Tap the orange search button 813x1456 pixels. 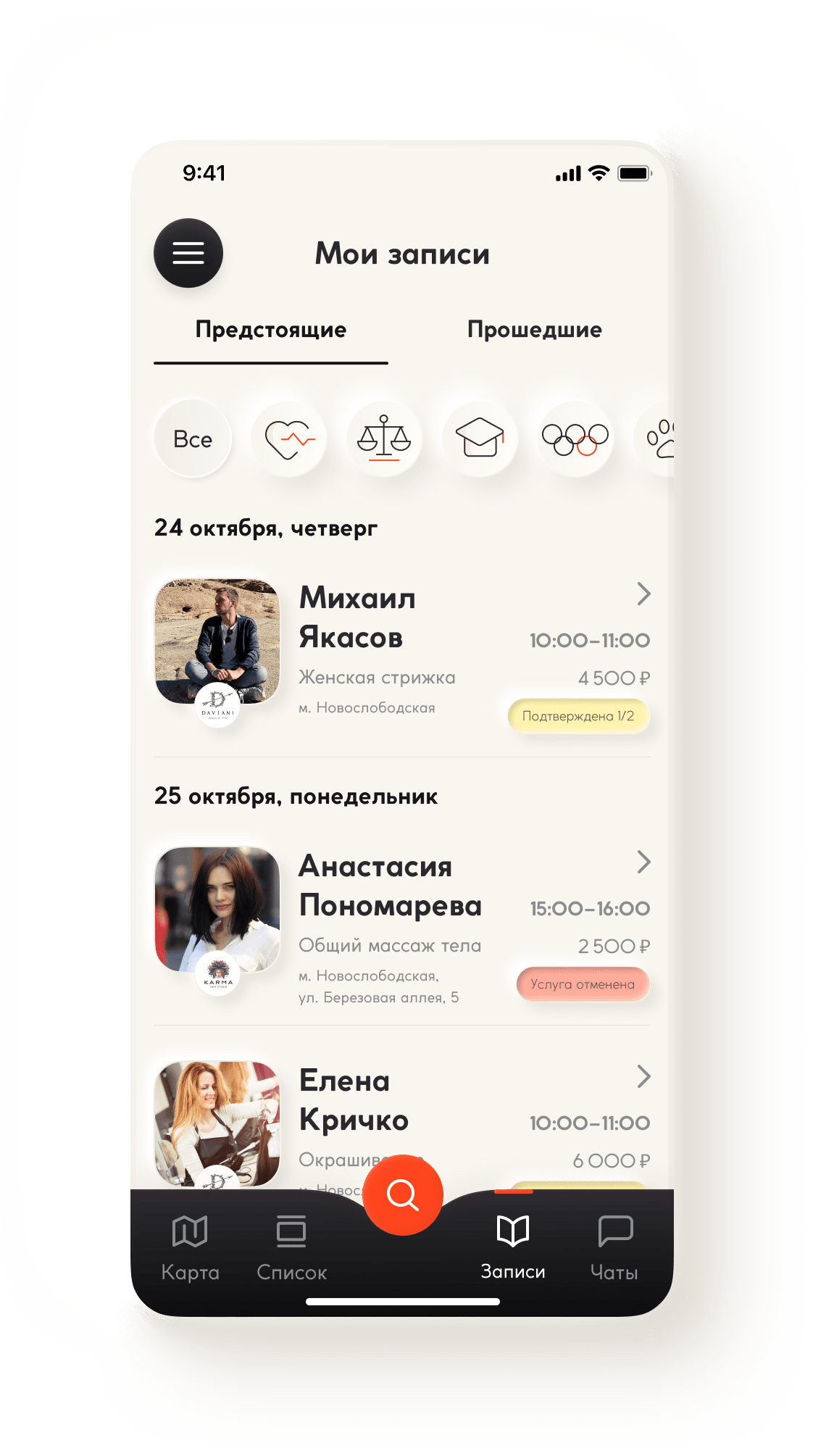click(403, 1194)
